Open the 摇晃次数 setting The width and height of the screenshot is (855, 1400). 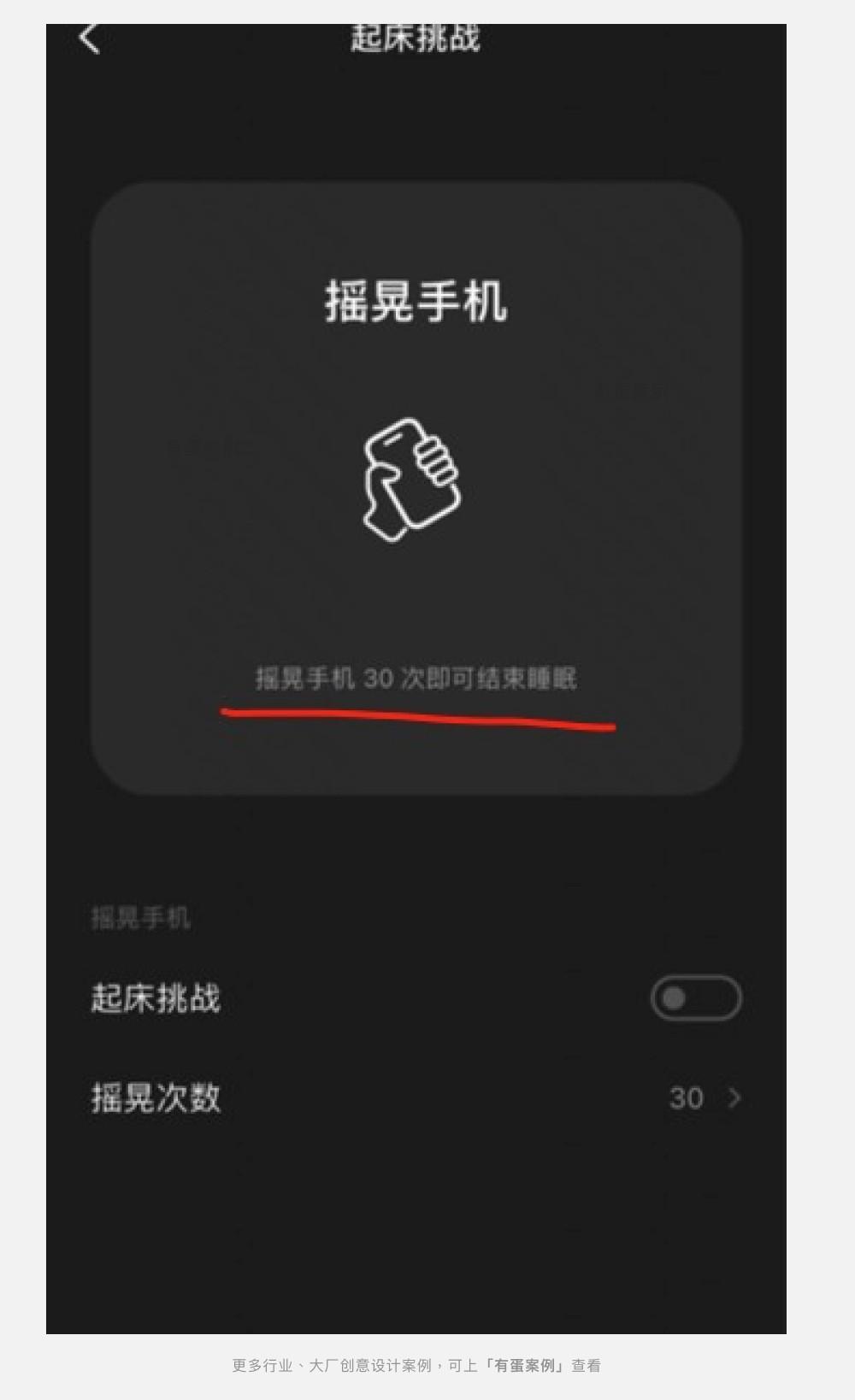(416, 1097)
